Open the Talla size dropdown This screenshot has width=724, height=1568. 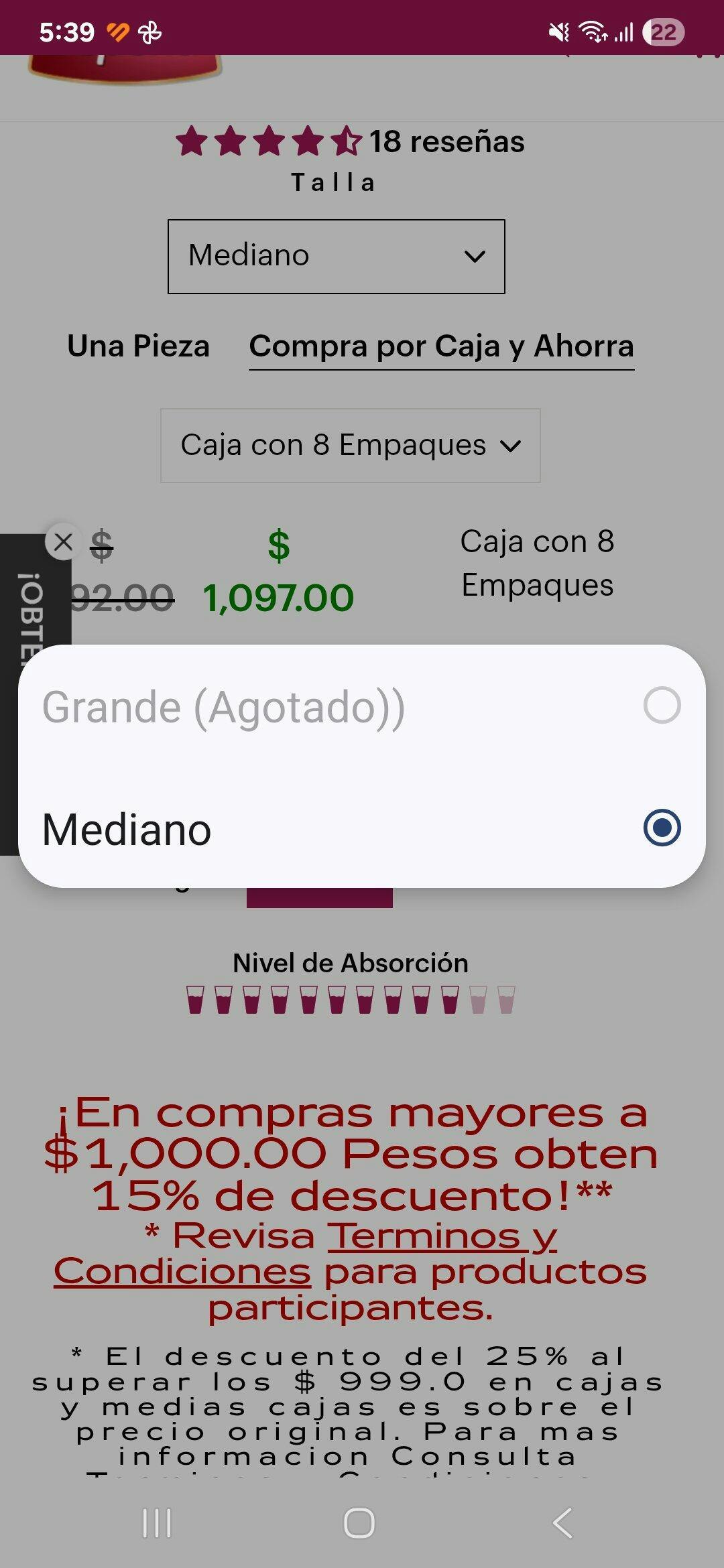tap(336, 256)
